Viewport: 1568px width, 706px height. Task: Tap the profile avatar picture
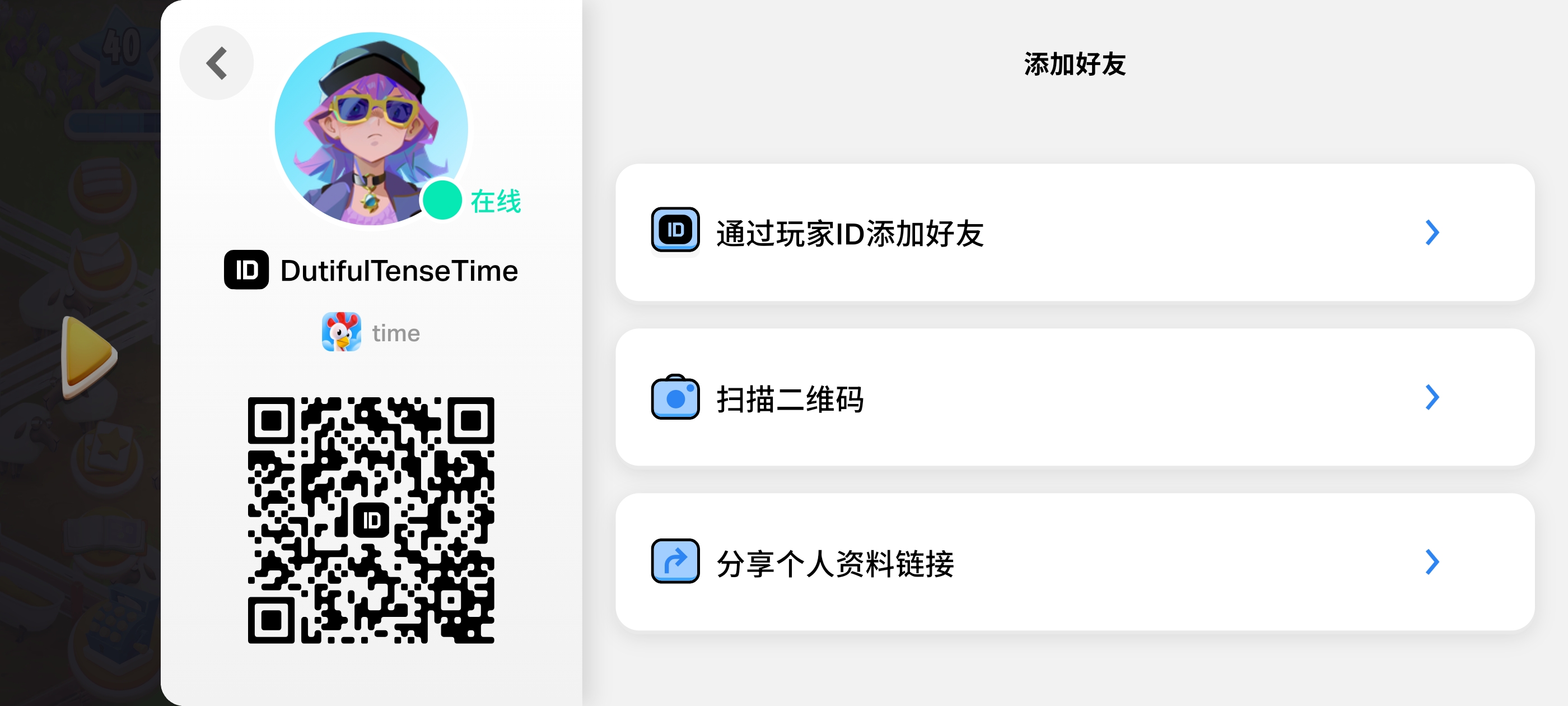tap(371, 128)
